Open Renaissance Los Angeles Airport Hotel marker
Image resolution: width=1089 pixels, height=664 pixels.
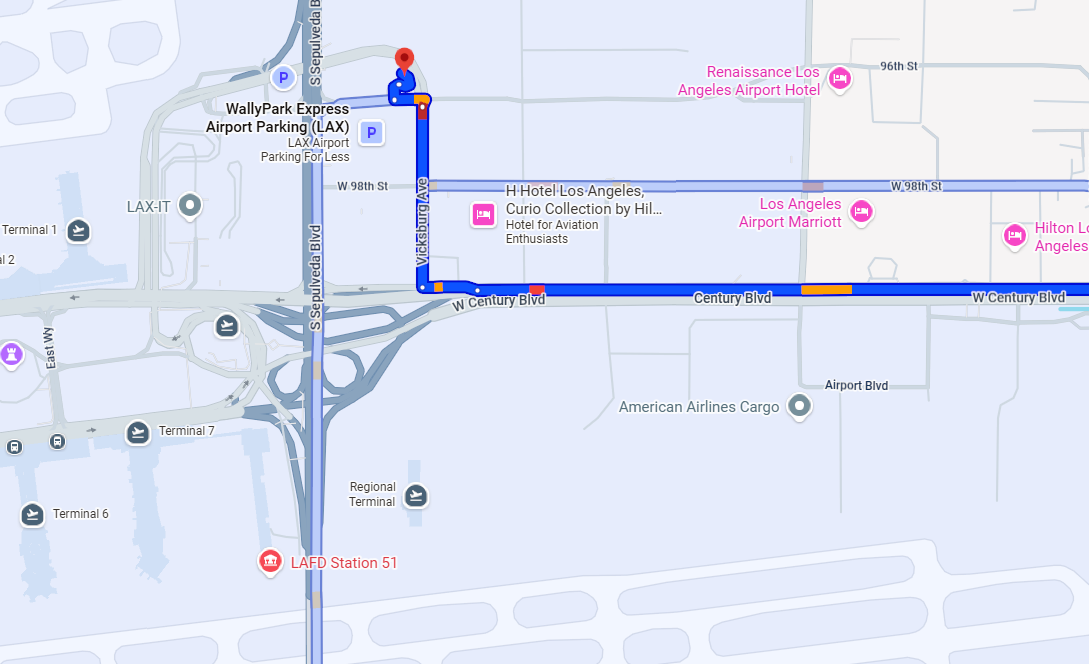point(840,79)
